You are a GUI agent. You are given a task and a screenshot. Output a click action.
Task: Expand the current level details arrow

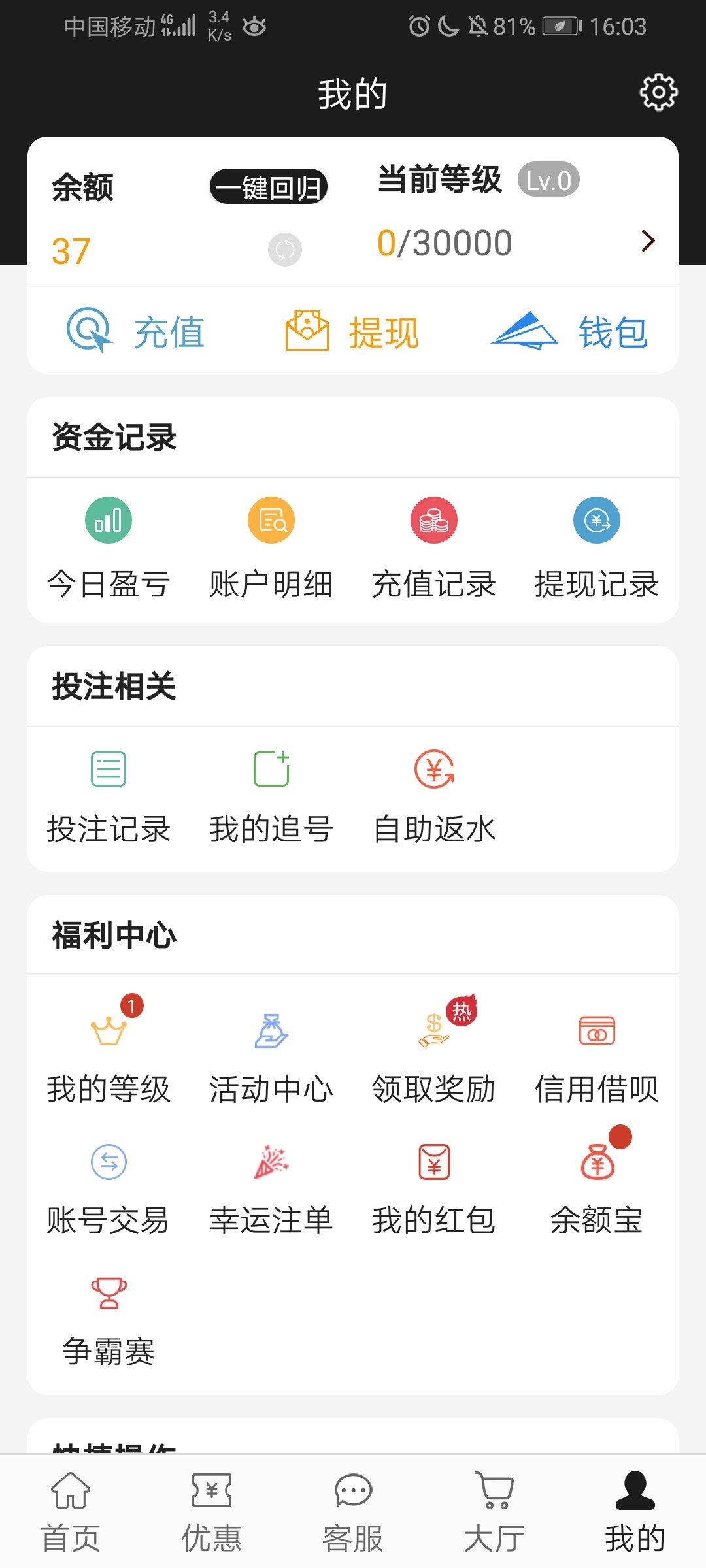click(x=647, y=241)
